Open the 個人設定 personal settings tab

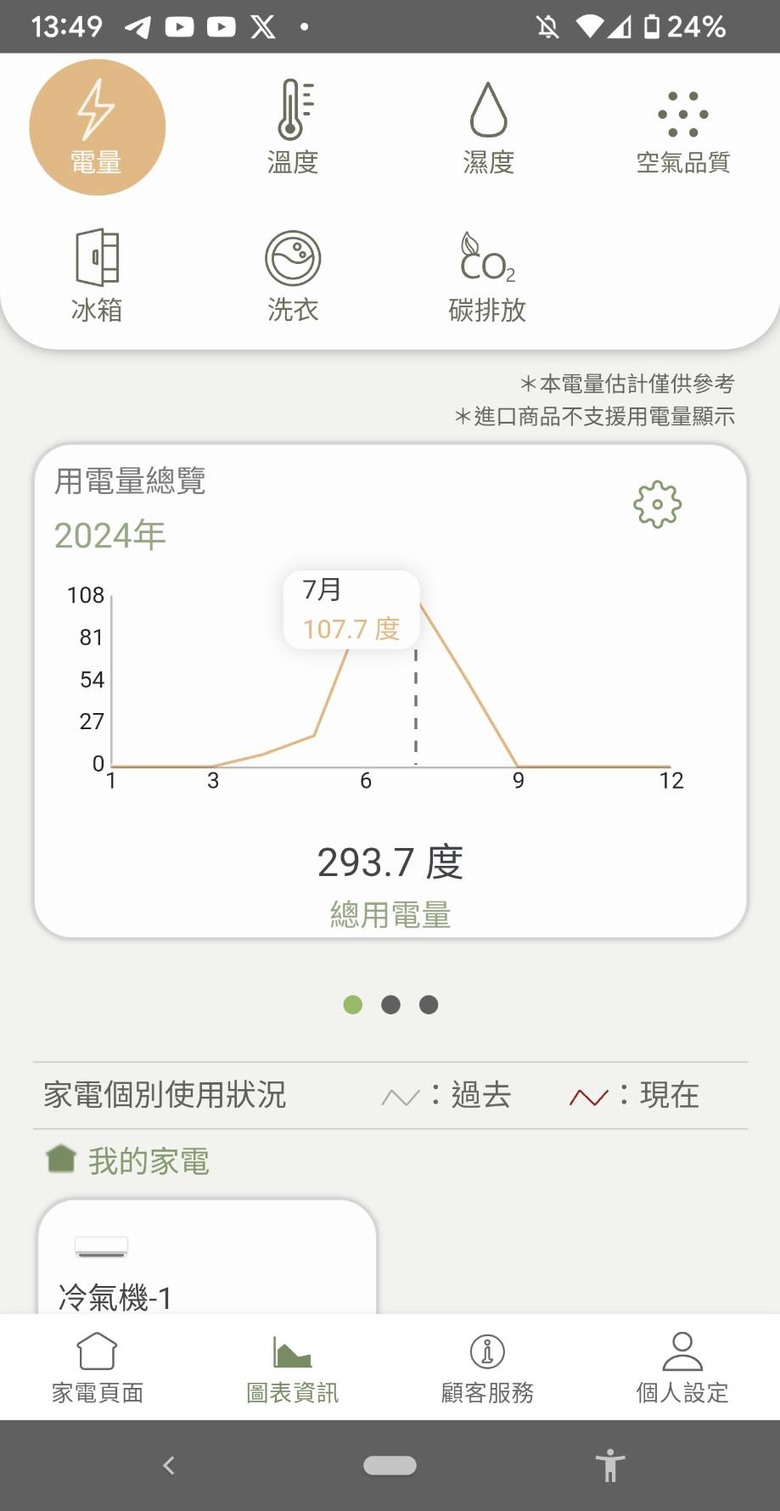[x=683, y=1367]
